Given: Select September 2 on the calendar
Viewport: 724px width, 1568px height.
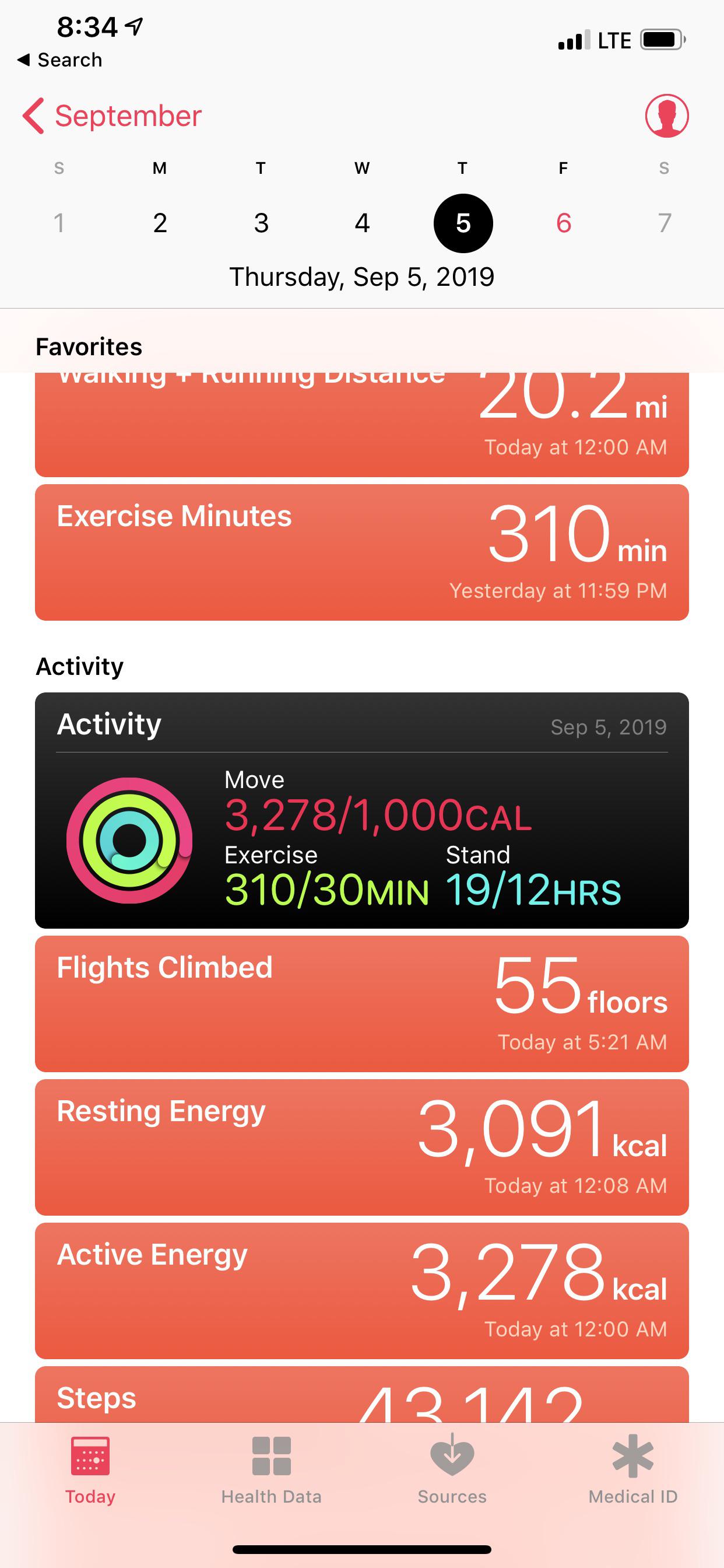Looking at the screenshot, I should (160, 222).
